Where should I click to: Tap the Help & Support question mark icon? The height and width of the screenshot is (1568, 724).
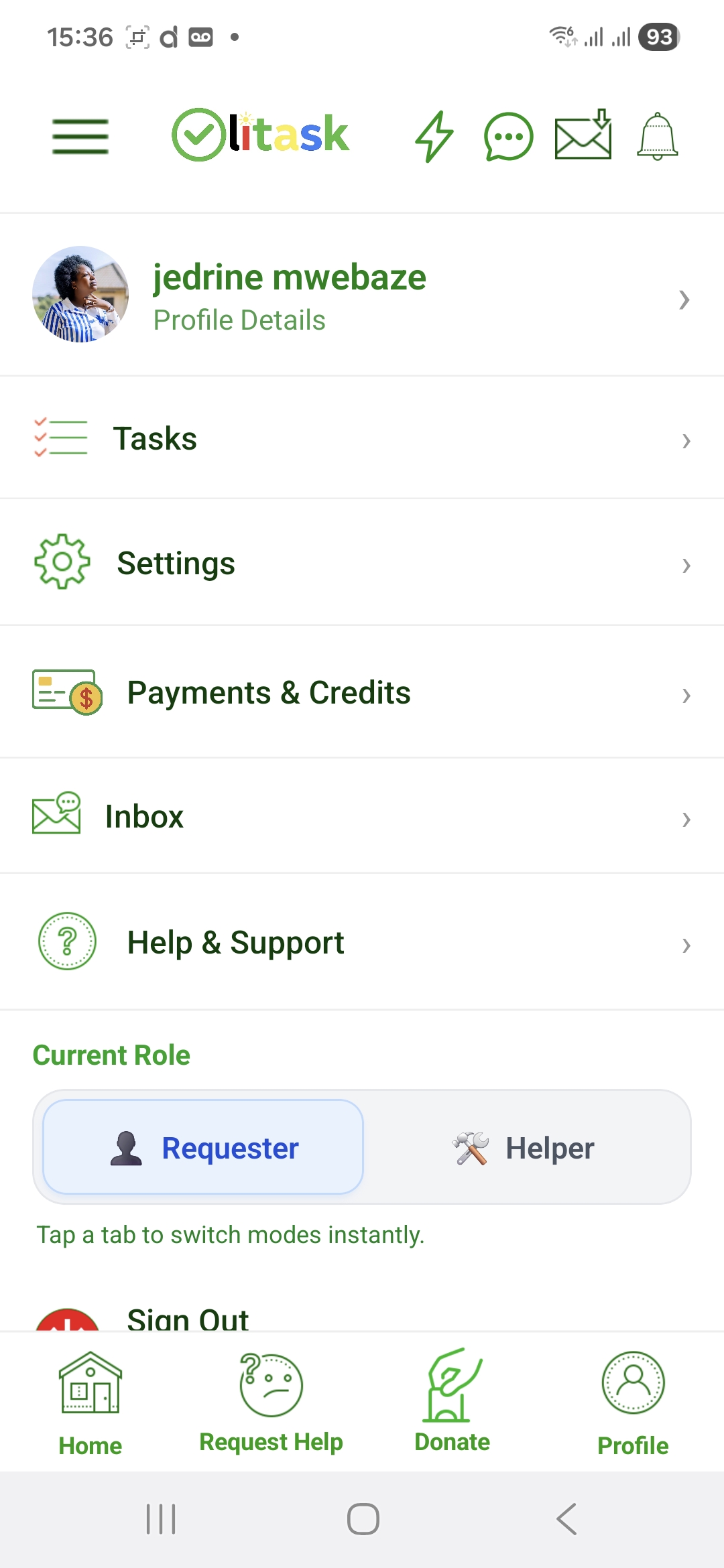click(x=67, y=942)
